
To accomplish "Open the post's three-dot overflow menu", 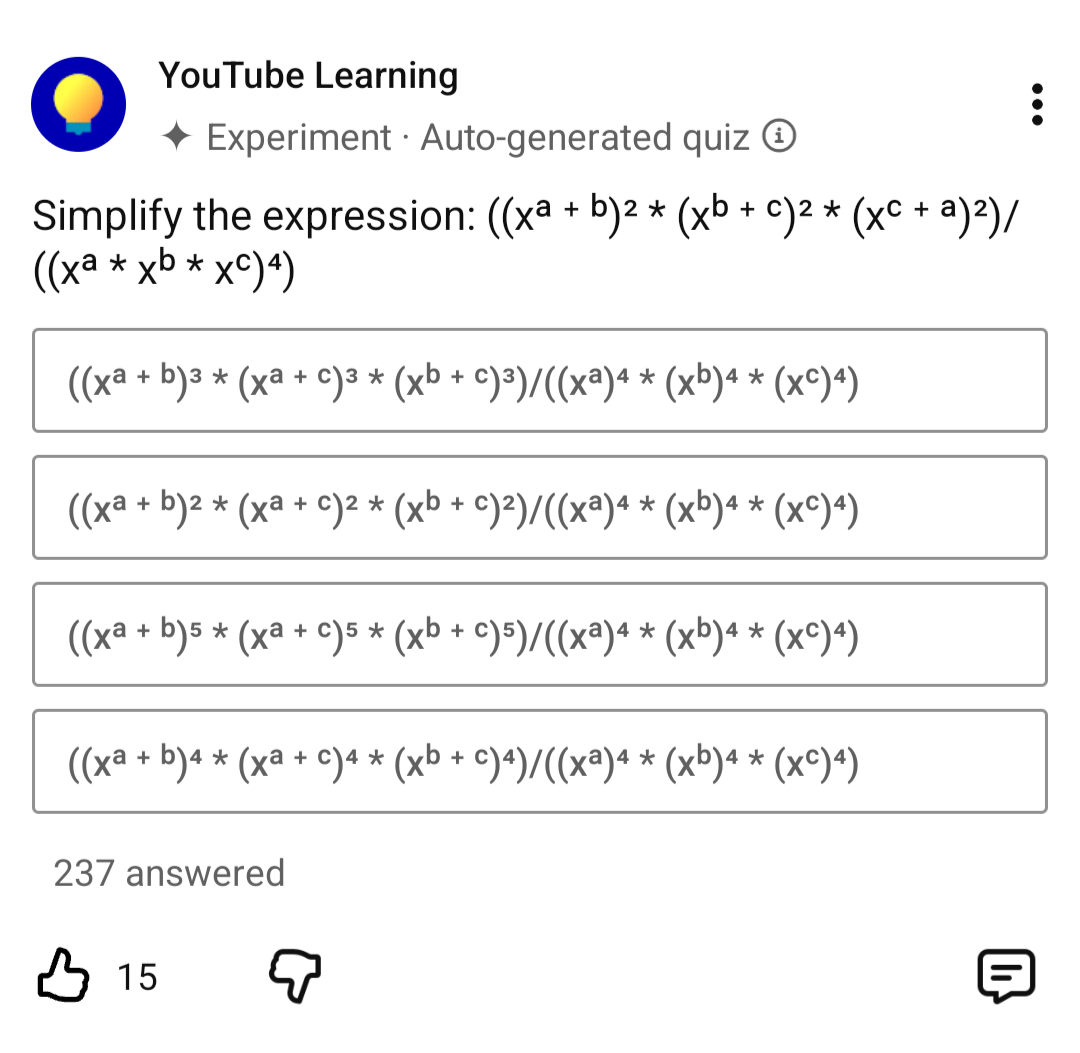I will click(x=1037, y=105).
